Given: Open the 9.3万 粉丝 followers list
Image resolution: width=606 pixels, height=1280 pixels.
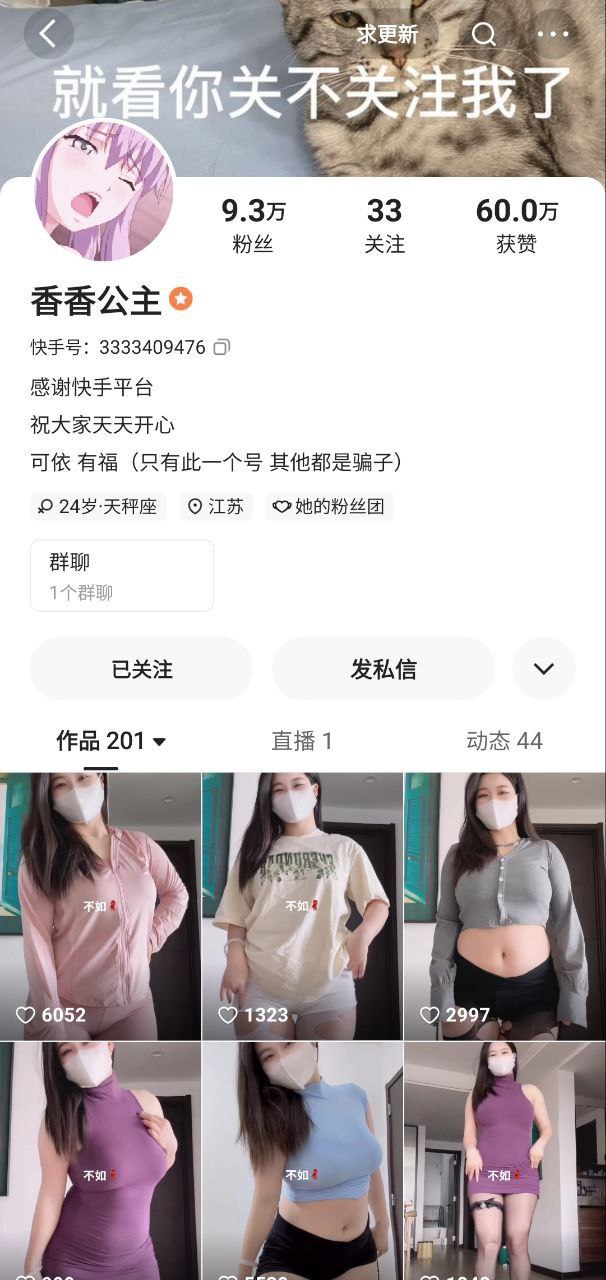Looking at the screenshot, I should click(253, 224).
